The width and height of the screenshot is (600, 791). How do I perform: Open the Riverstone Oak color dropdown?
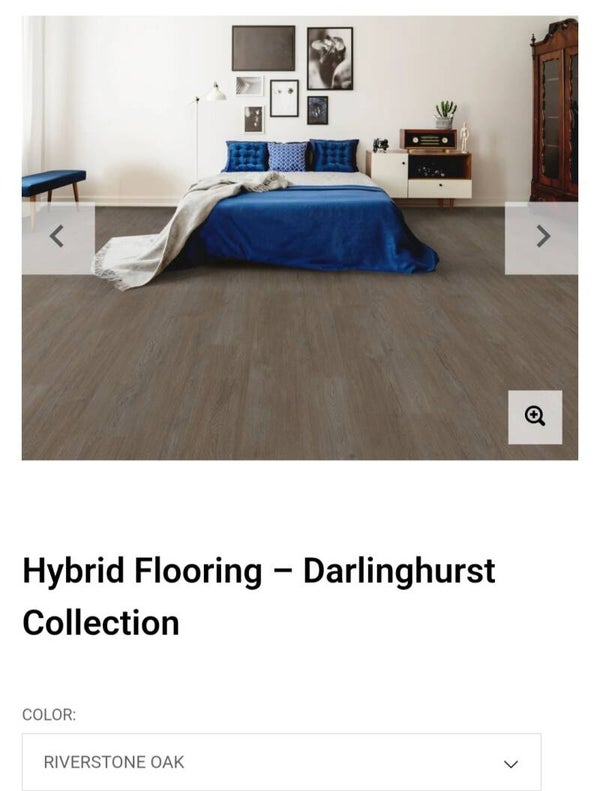click(x=281, y=762)
